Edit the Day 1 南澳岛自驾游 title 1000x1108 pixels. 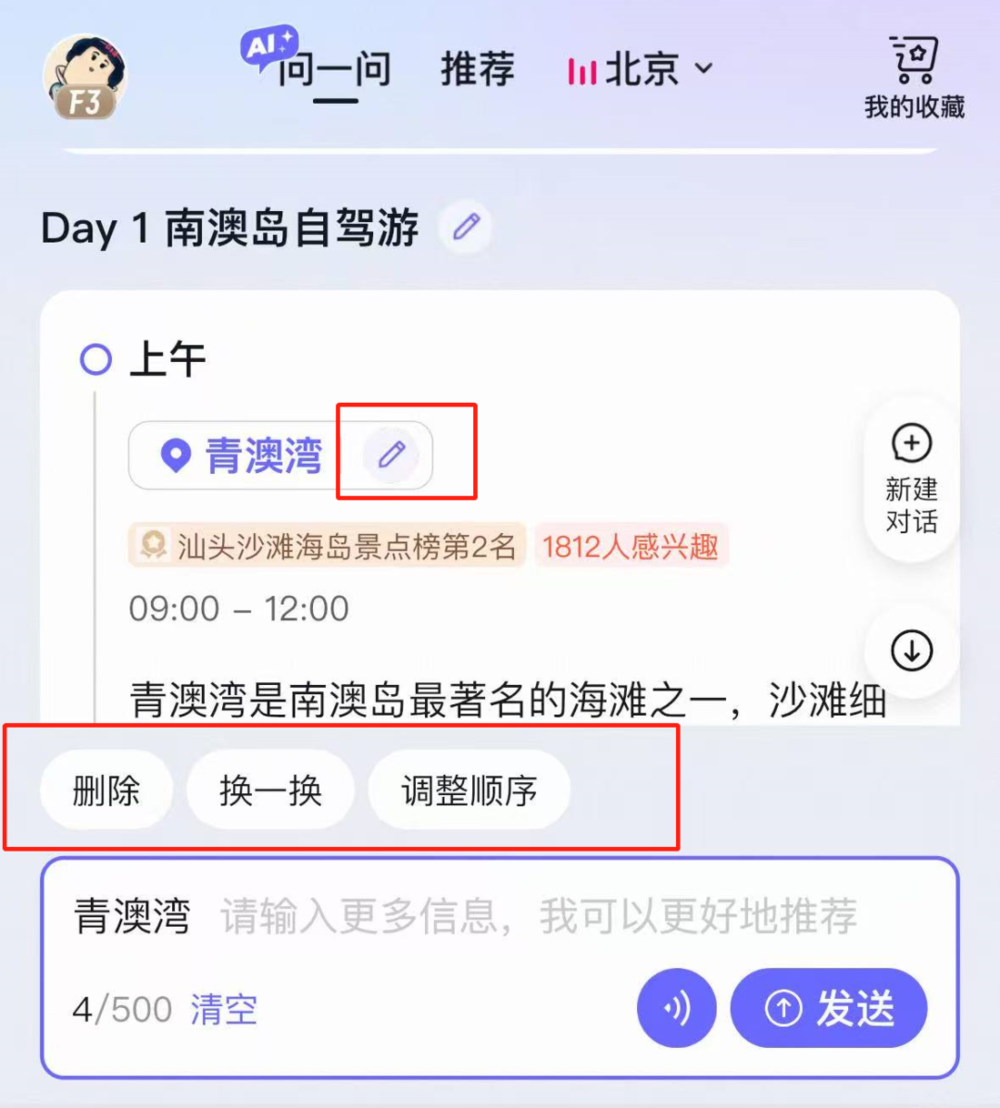pos(466,229)
